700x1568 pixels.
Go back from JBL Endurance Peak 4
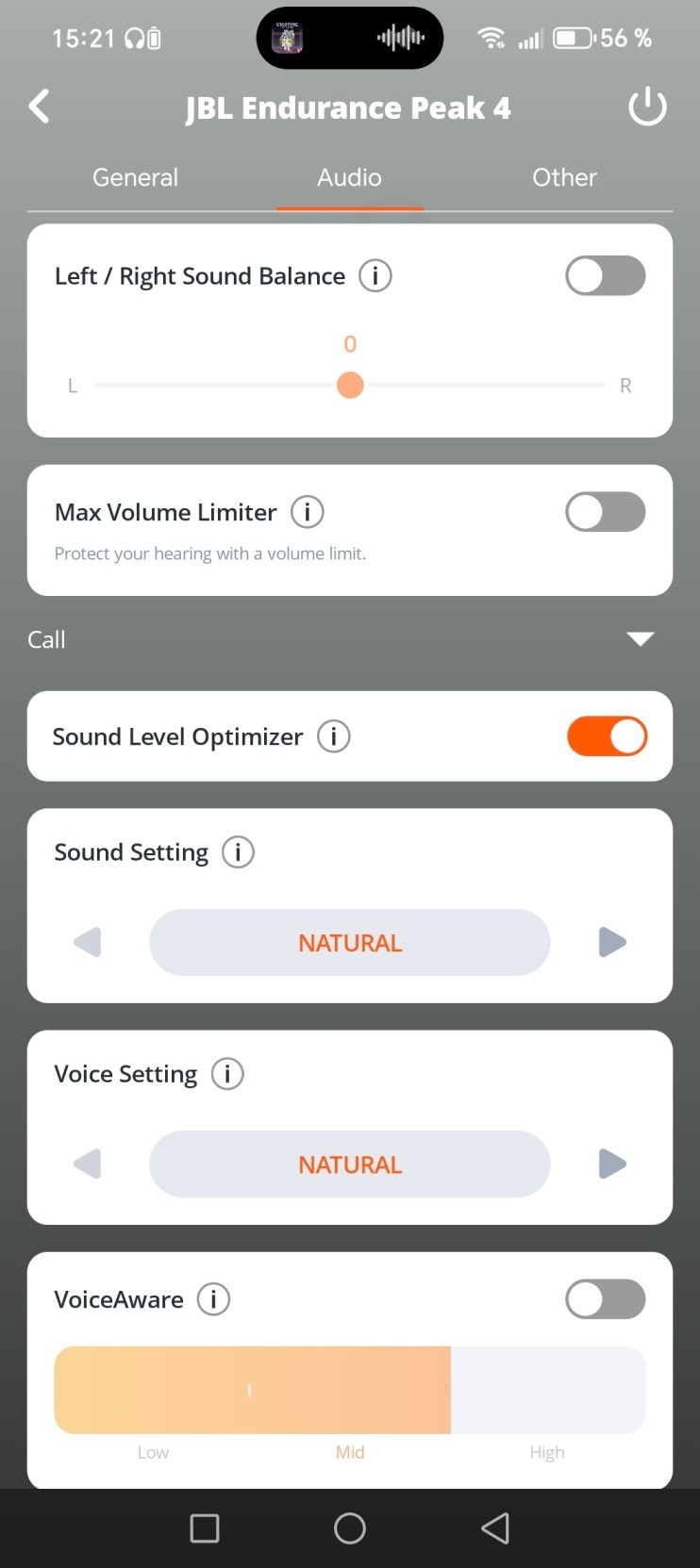click(40, 107)
